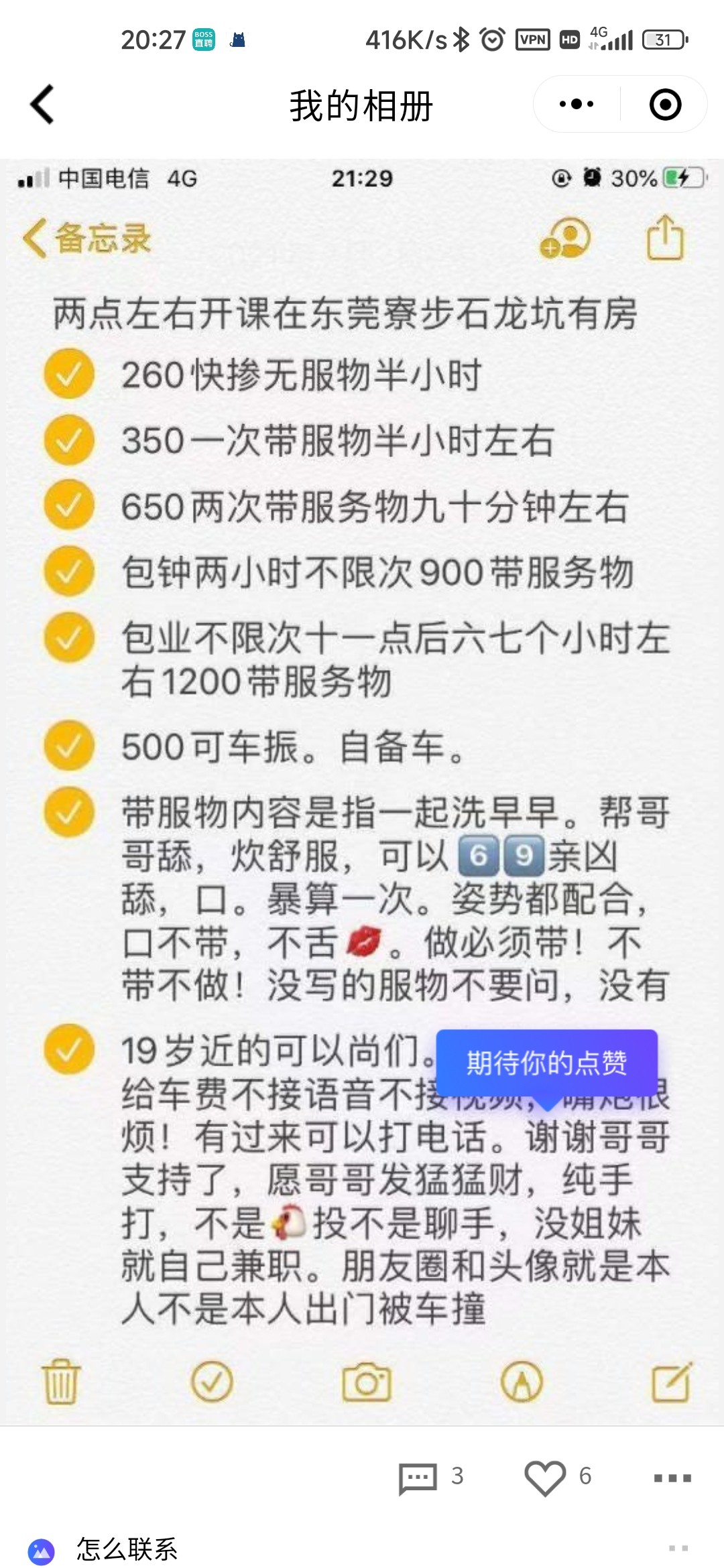Viewport: 724px width, 1568px height.
Task: Go back from the 我的相册 page
Action: point(42,105)
